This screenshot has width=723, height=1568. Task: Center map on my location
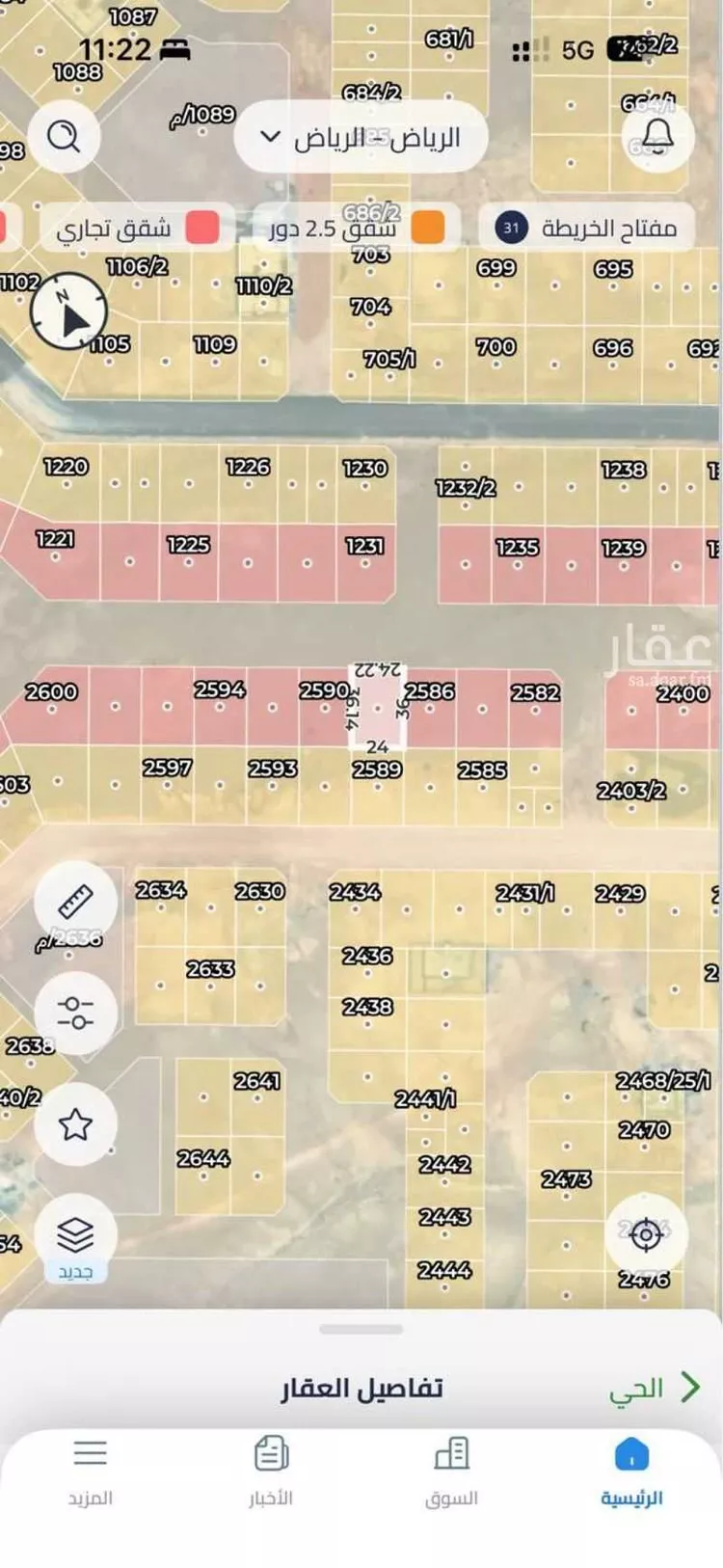click(646, 1234)
